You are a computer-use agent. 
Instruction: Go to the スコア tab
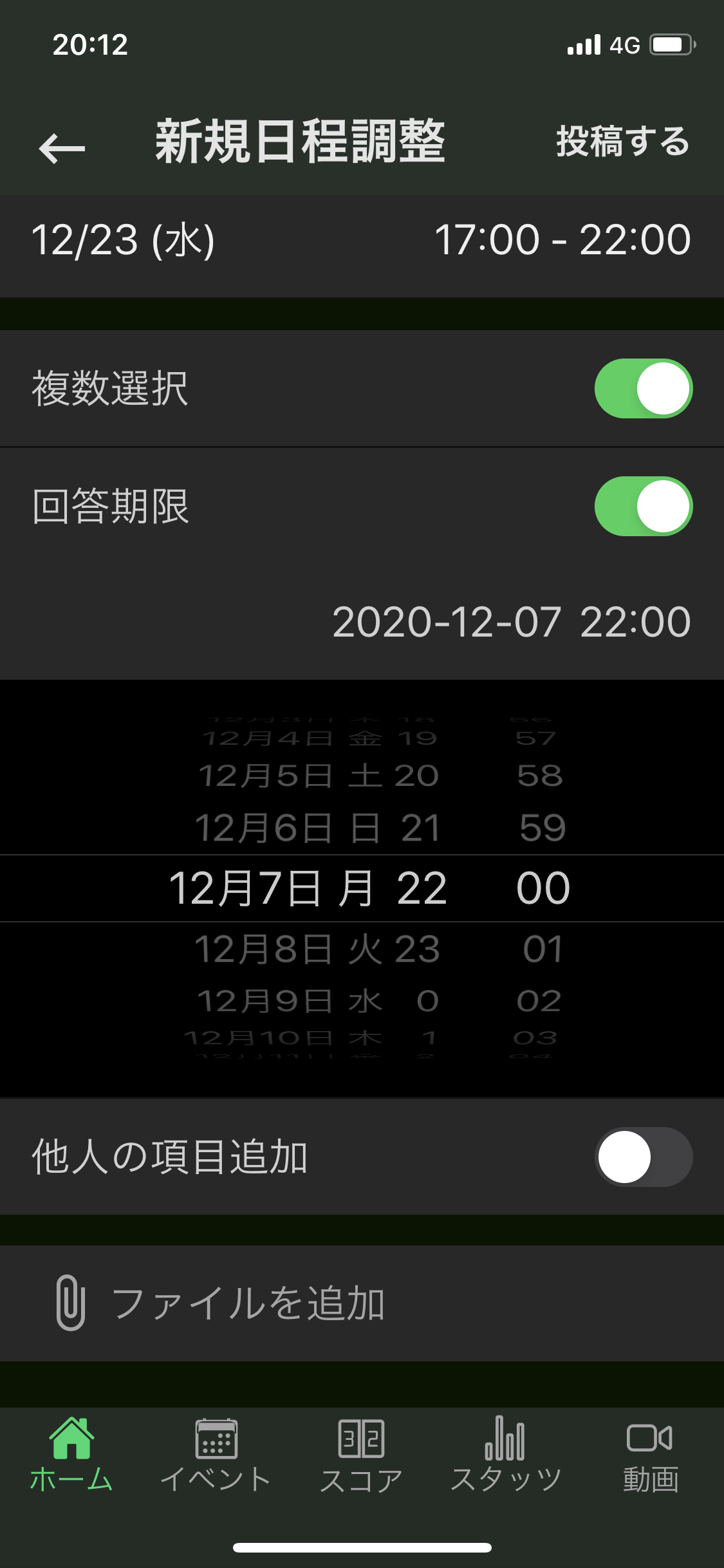[361, 1454]
